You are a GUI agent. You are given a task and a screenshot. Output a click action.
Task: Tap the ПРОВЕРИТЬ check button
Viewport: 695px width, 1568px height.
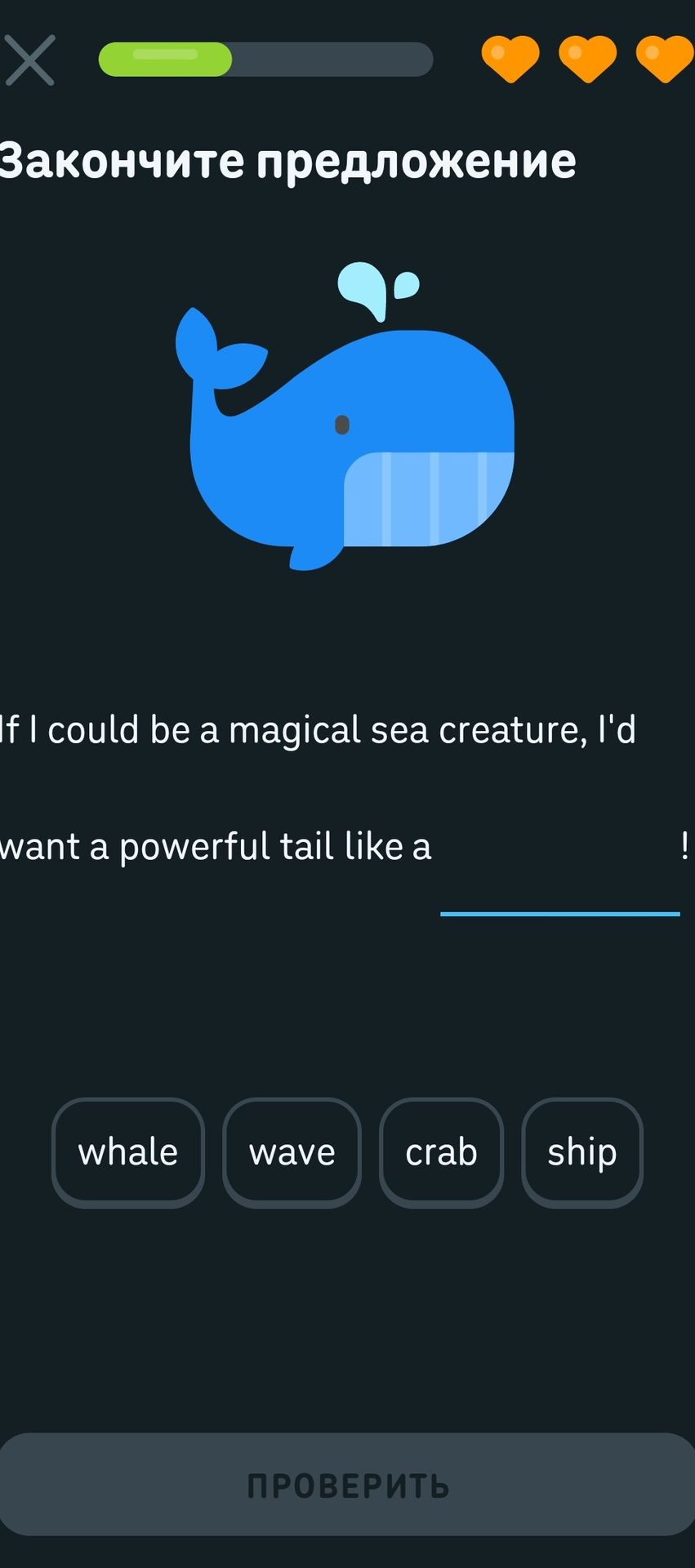coord(348,1486)
